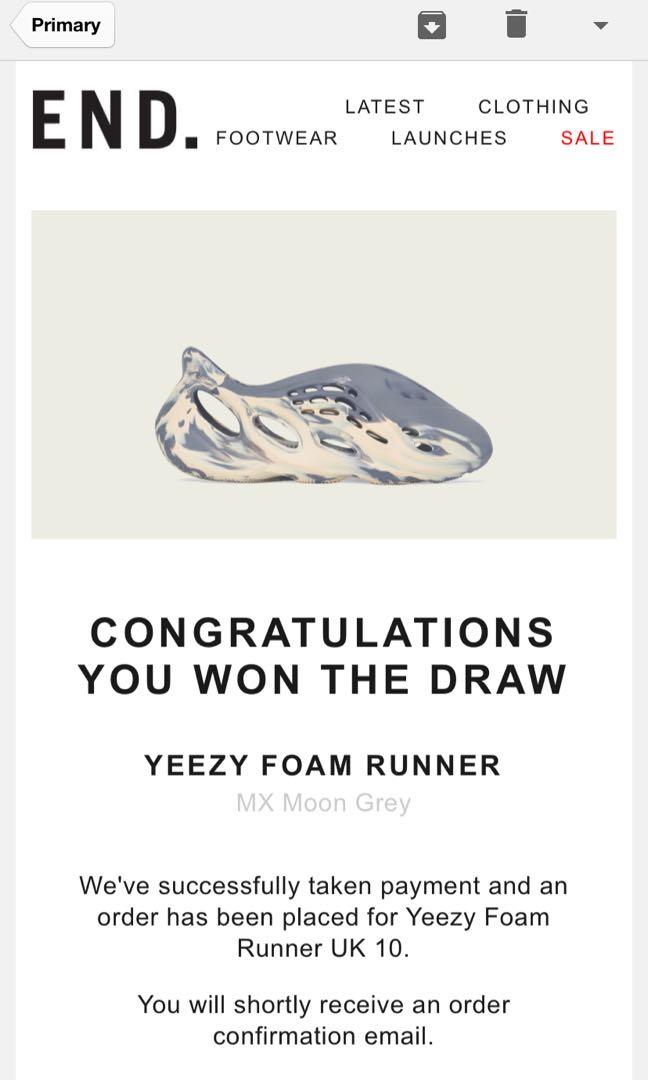This screenshot has width=648, height=1080.
Task: Go back to the Primary inbox
Action: click(x=64, y=25)
